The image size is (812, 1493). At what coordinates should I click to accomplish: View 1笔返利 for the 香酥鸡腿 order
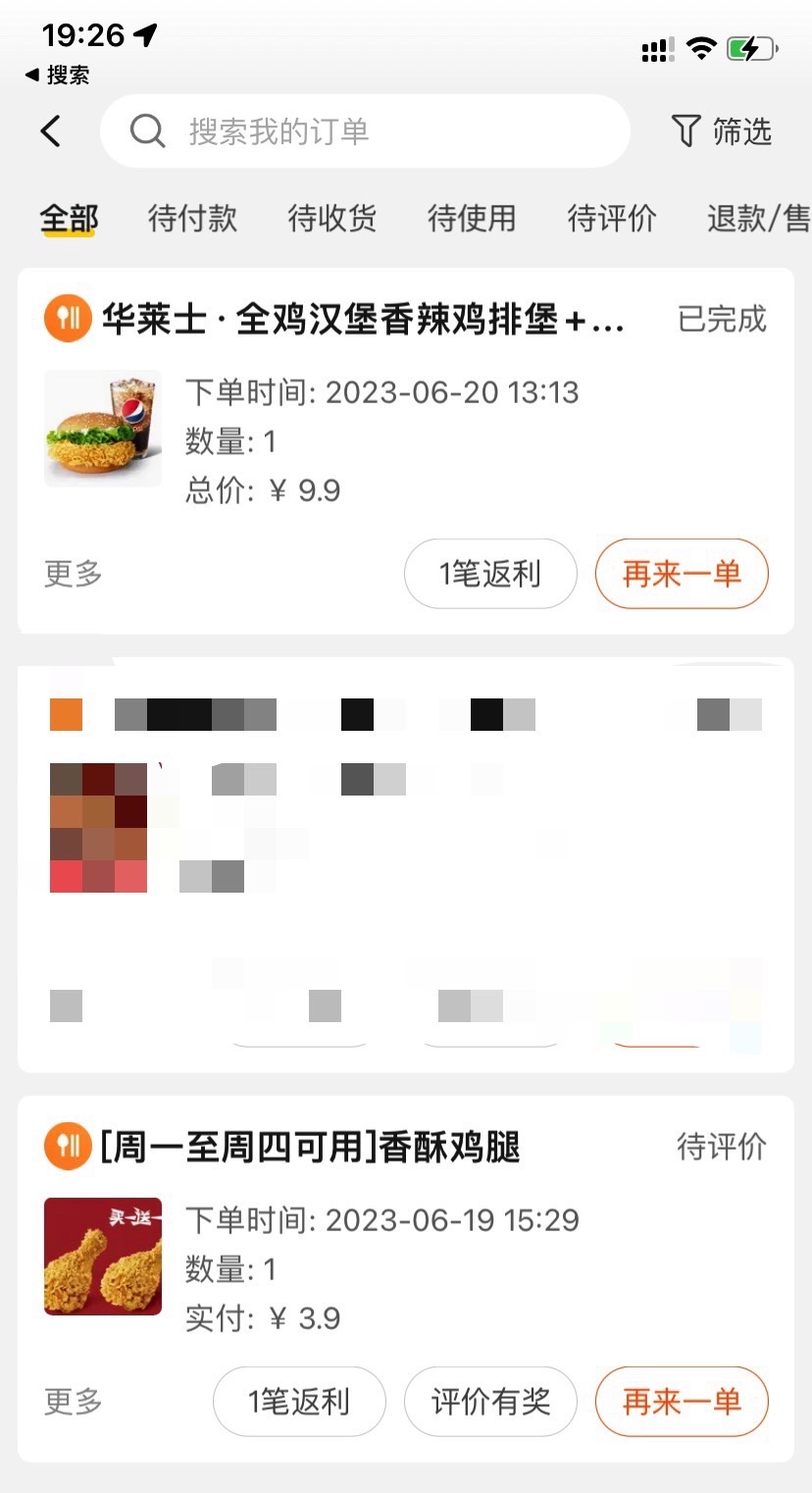click(299, 1402)
